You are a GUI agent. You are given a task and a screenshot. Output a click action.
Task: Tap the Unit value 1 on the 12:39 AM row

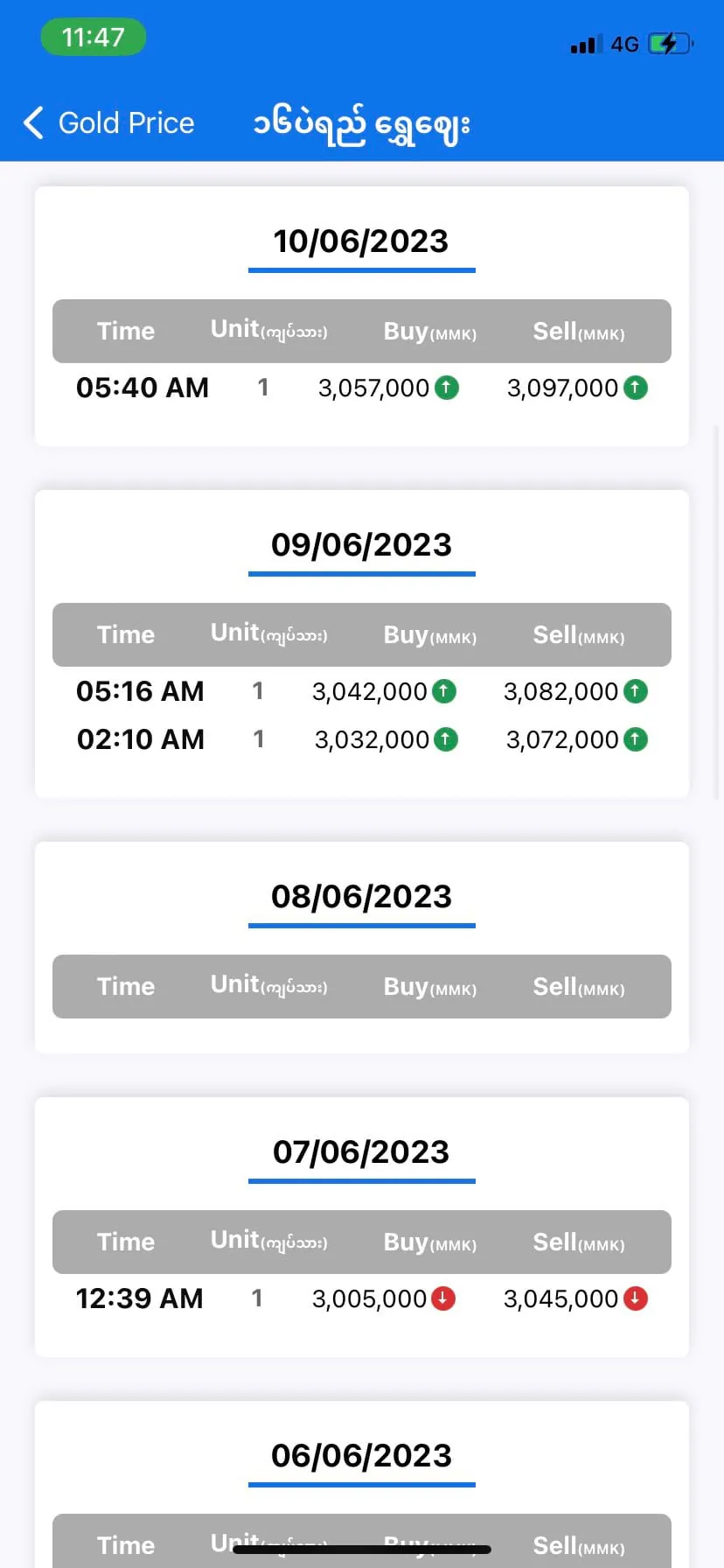(x=257, y=1298)
